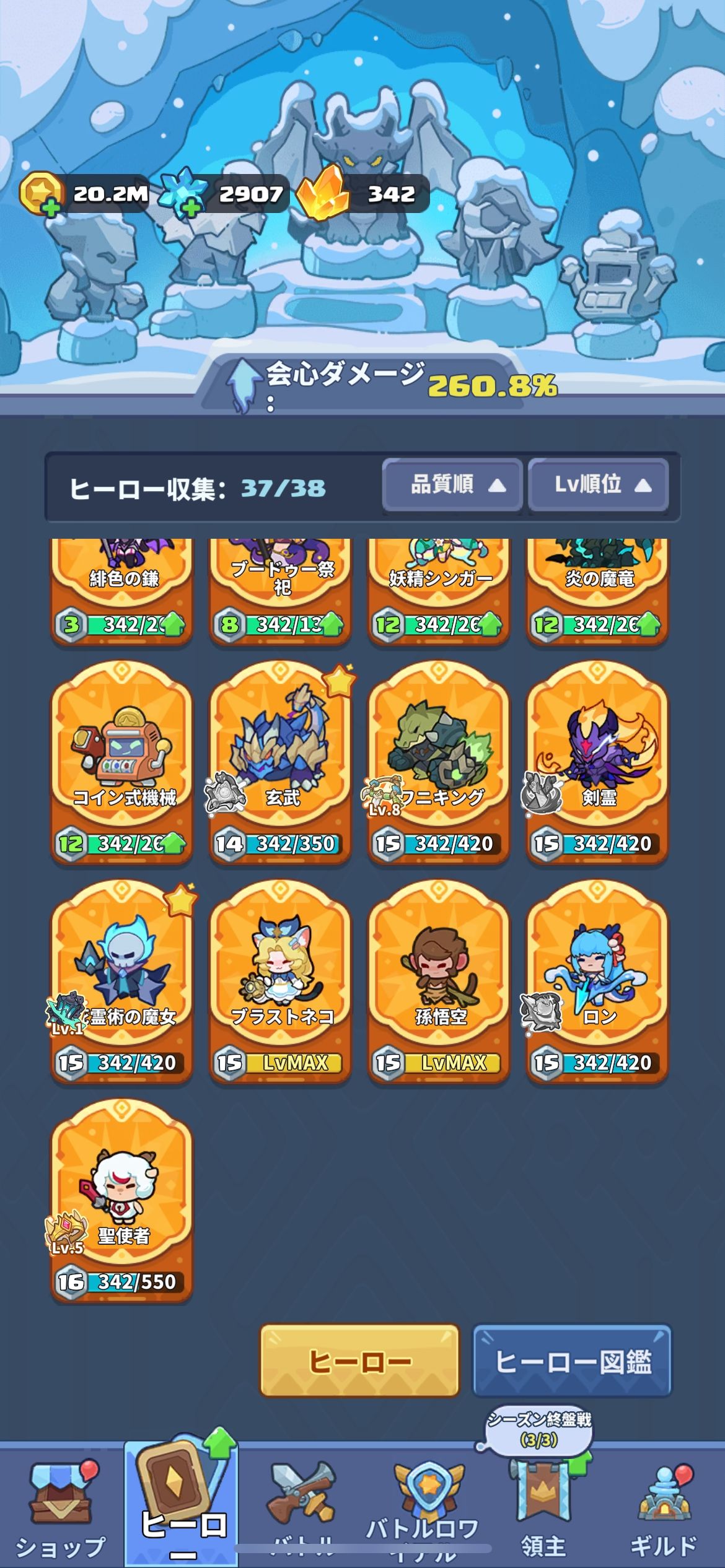Sort heroes by Lv順位
Image resolution: width=725 pixels, height=1568 pixels.
point(598,485)
